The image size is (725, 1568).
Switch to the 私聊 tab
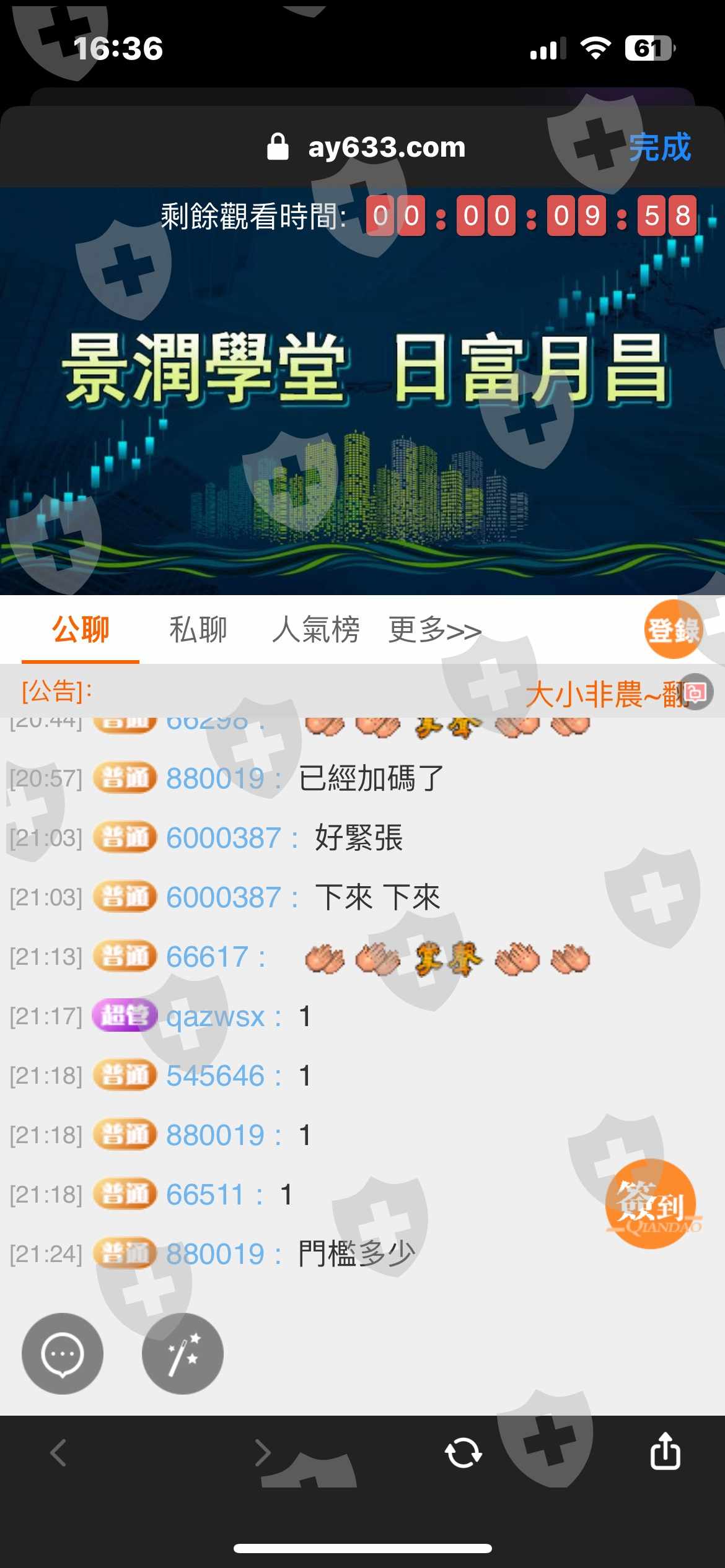click(198, 630)
